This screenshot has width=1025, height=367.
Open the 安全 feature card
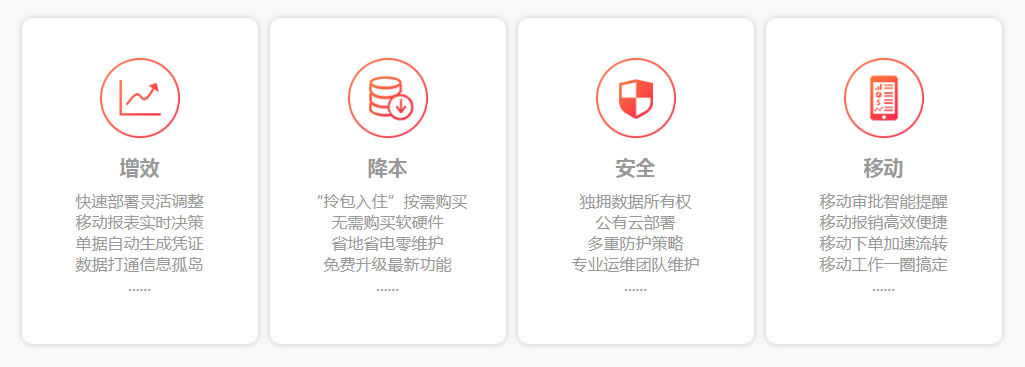click(x=635, y=181)
